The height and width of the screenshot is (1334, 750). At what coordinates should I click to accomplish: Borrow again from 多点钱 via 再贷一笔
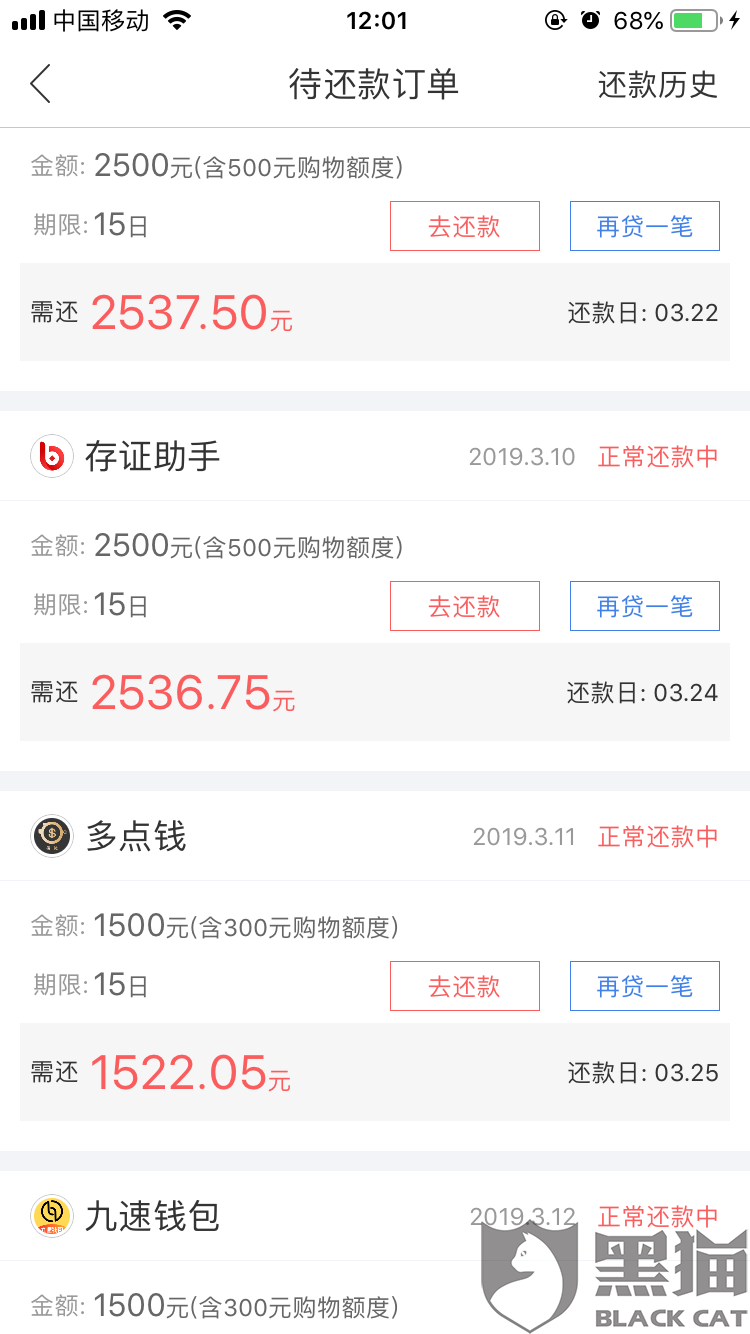(644, 986)
